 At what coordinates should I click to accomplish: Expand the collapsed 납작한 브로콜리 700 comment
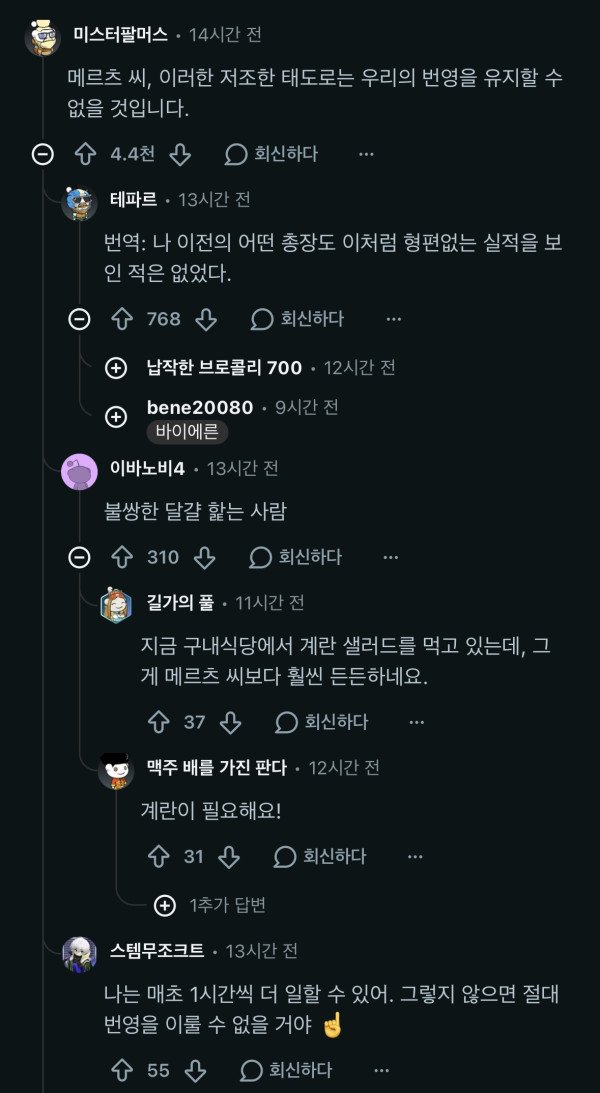click(x=116, y=368)
